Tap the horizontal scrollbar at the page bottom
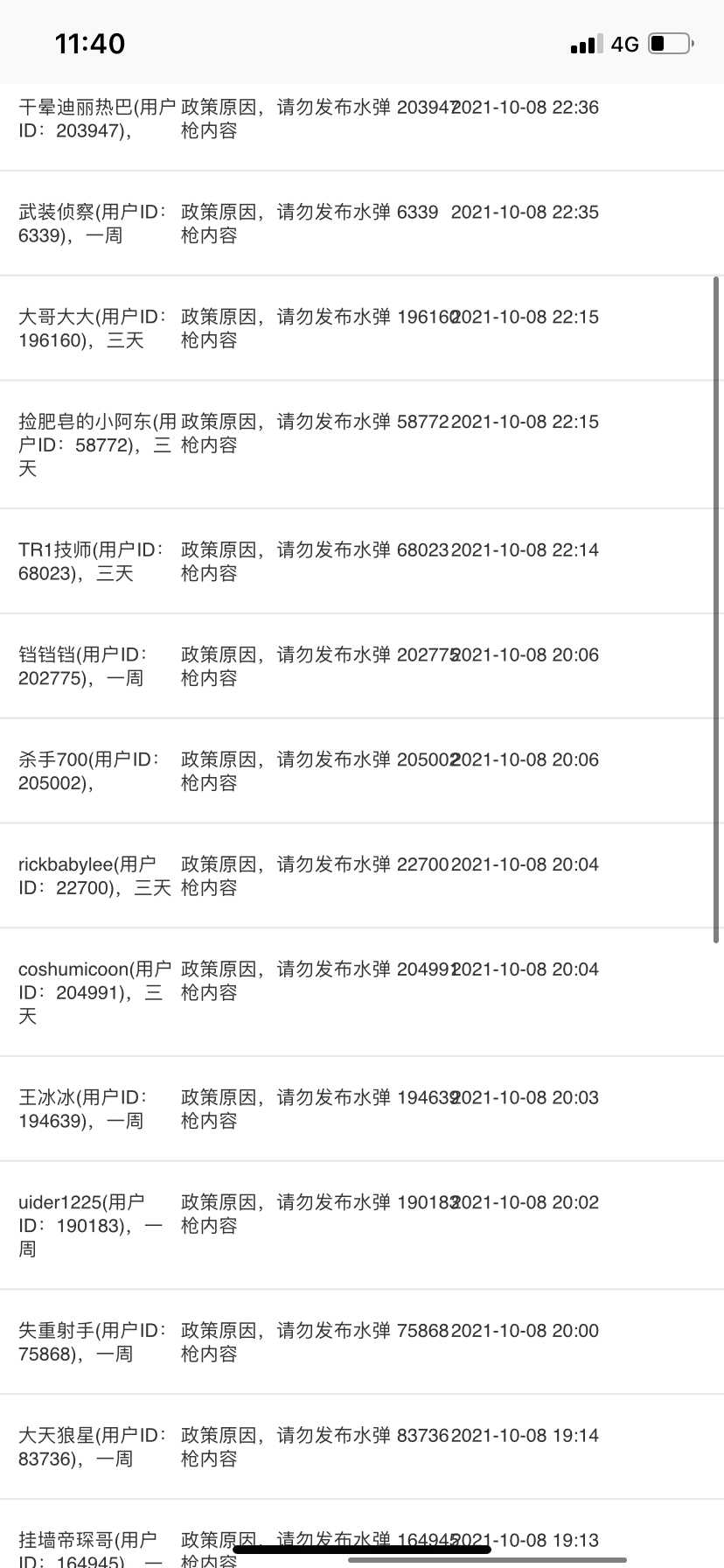 coord(487,1560)
